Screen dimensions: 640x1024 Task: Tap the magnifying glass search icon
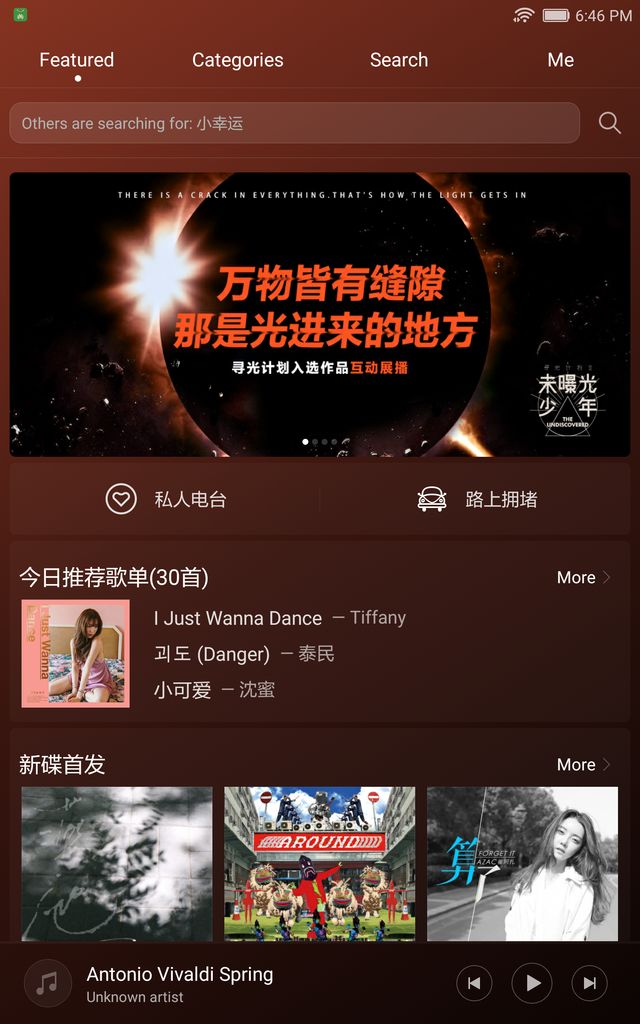pyautogui.click(x=609, y=123)
